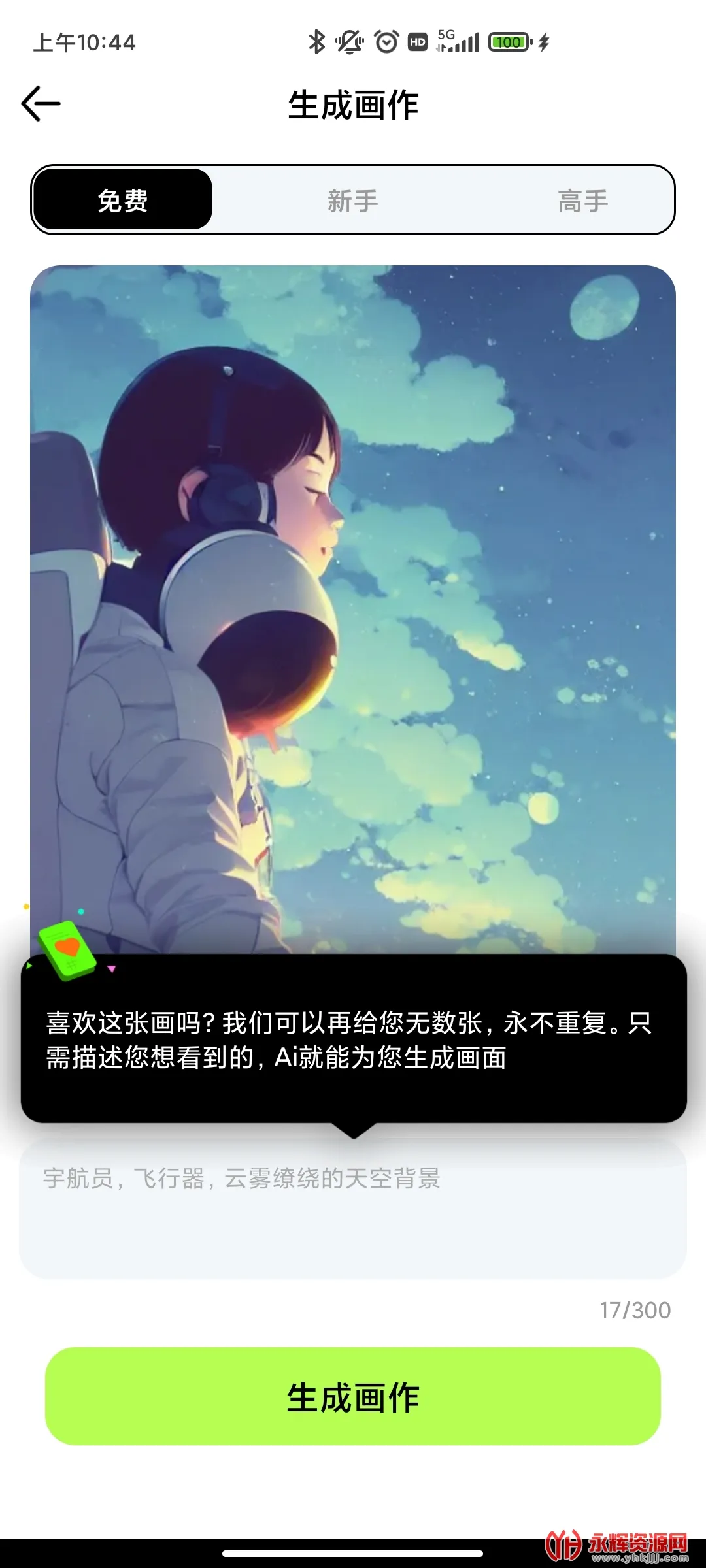Image resolution: width=706 pixels, height=1568 pixels.
Task: Tap the green 生成画作 button
Action: [353, 1397]
